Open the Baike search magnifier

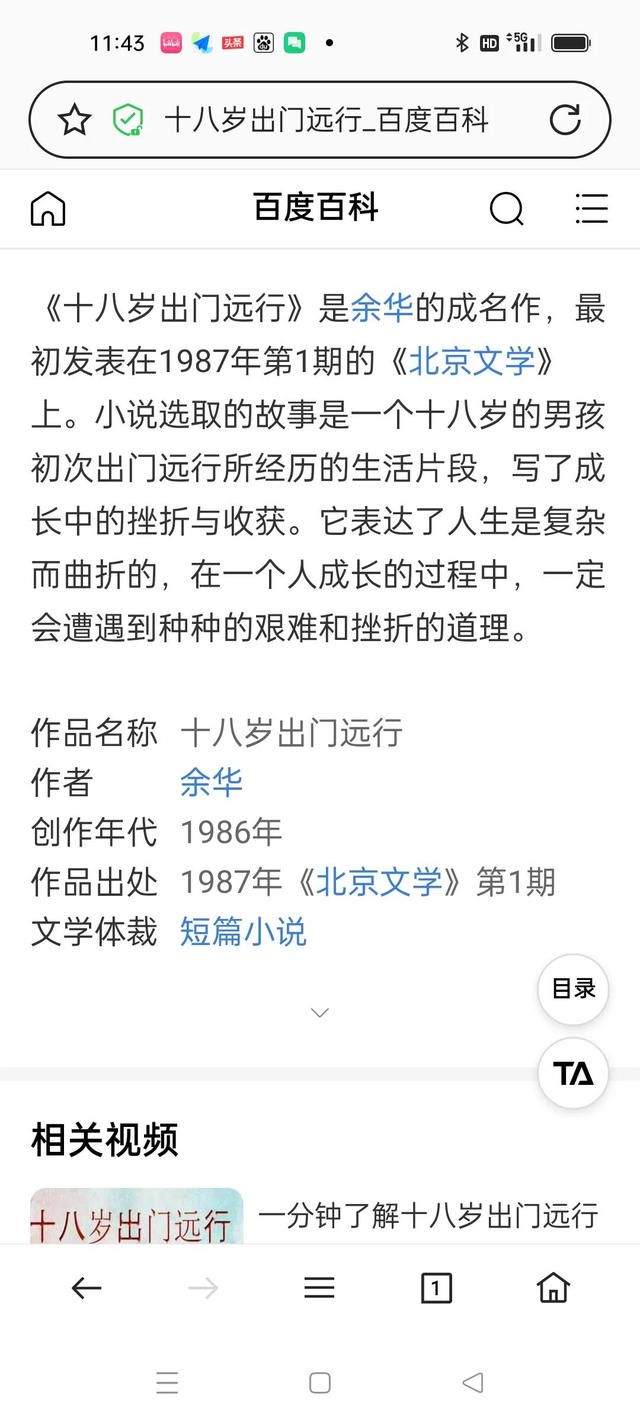tap(507, 209)
